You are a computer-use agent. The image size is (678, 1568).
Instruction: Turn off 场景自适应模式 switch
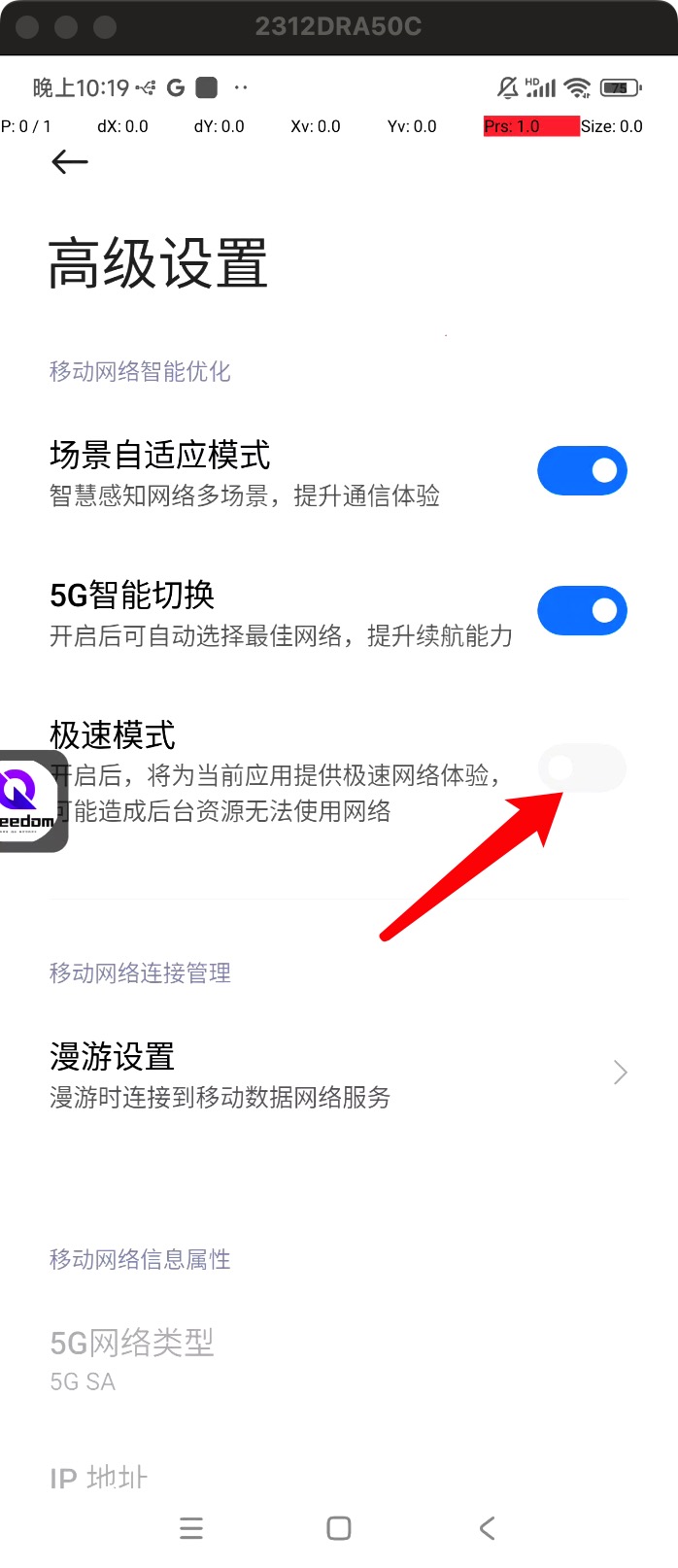pyautogui.click(x=582, y=471)
